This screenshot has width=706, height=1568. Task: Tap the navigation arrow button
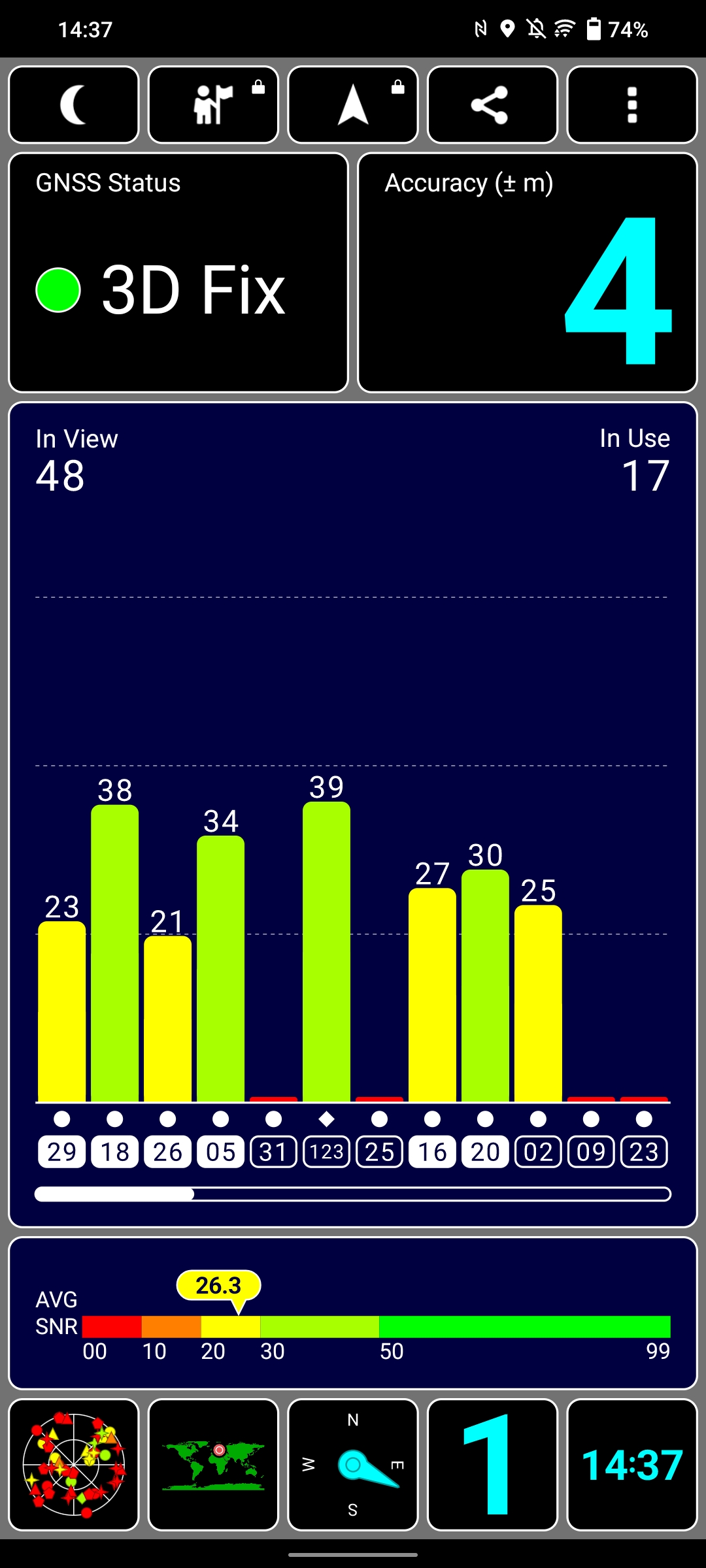(x=353, y=105)
